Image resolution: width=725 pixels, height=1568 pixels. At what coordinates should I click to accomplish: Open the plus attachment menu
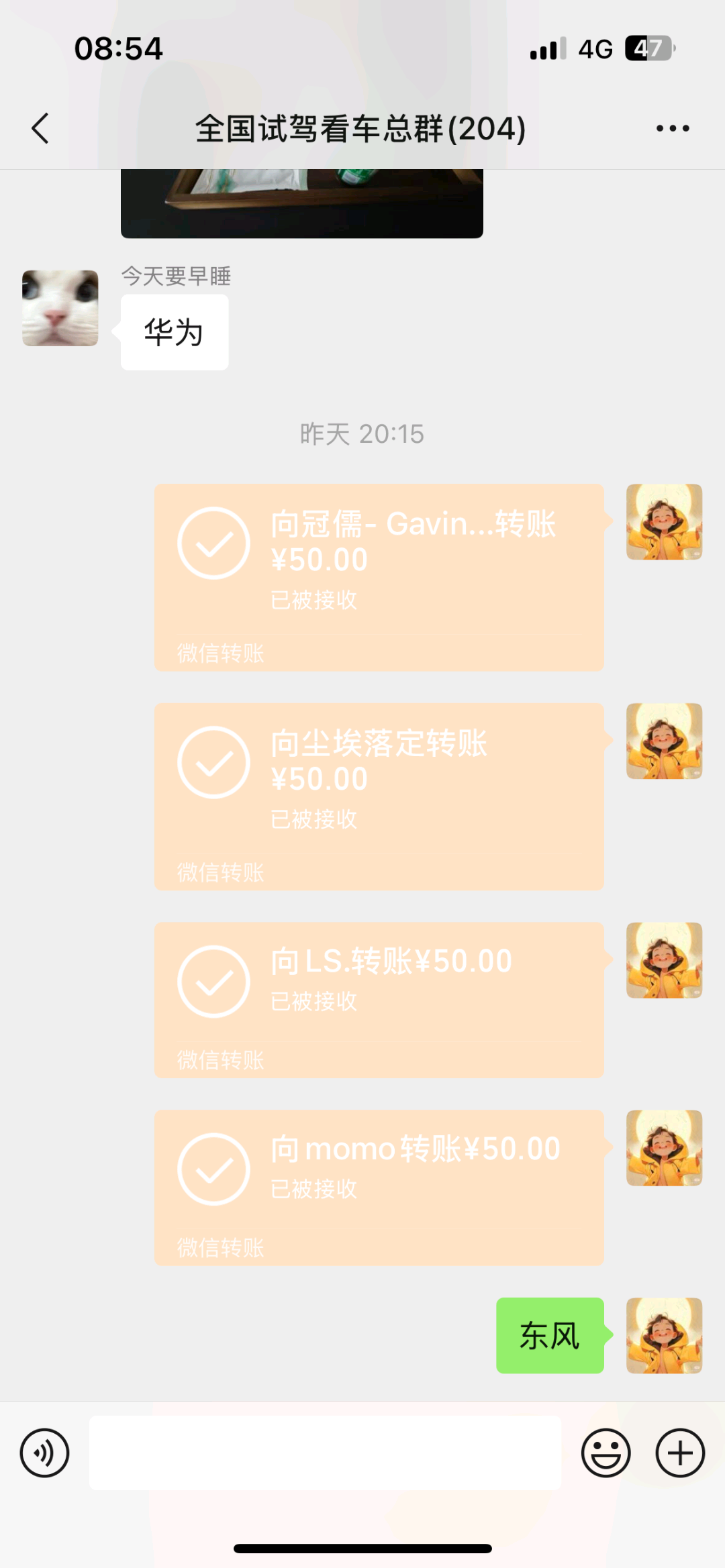[x=680, y=1453]
